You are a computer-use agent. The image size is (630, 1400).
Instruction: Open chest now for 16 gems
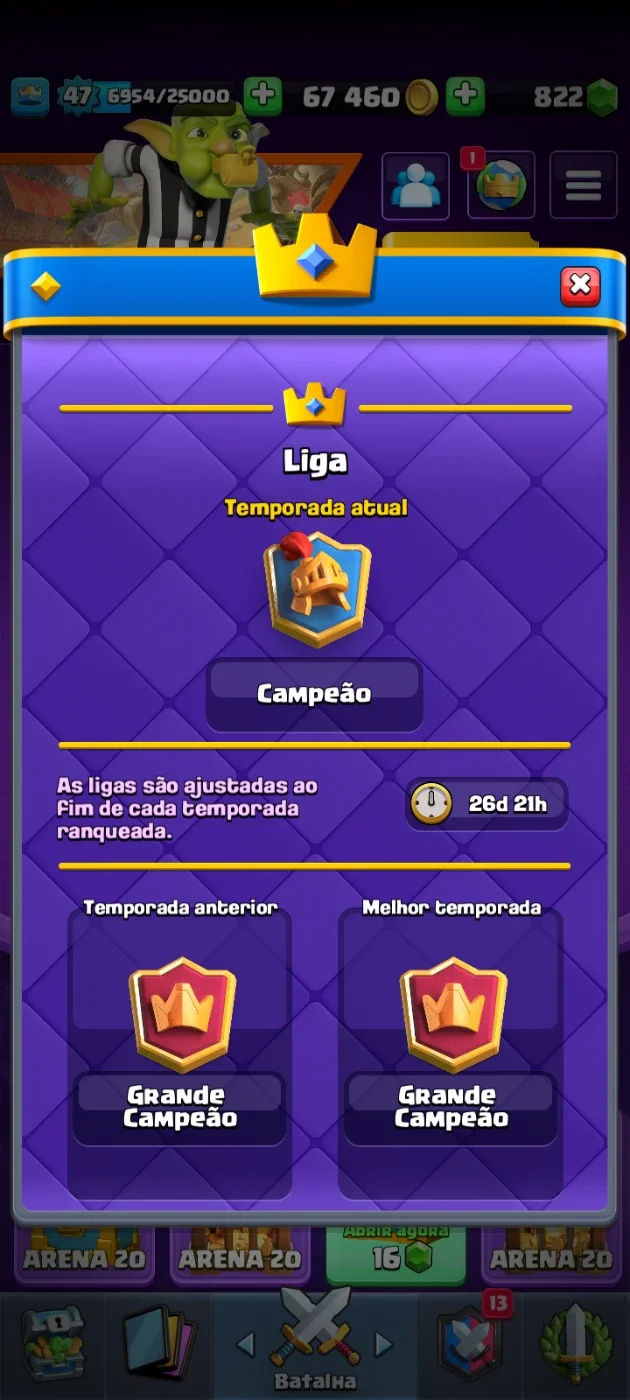point(396,1254)
